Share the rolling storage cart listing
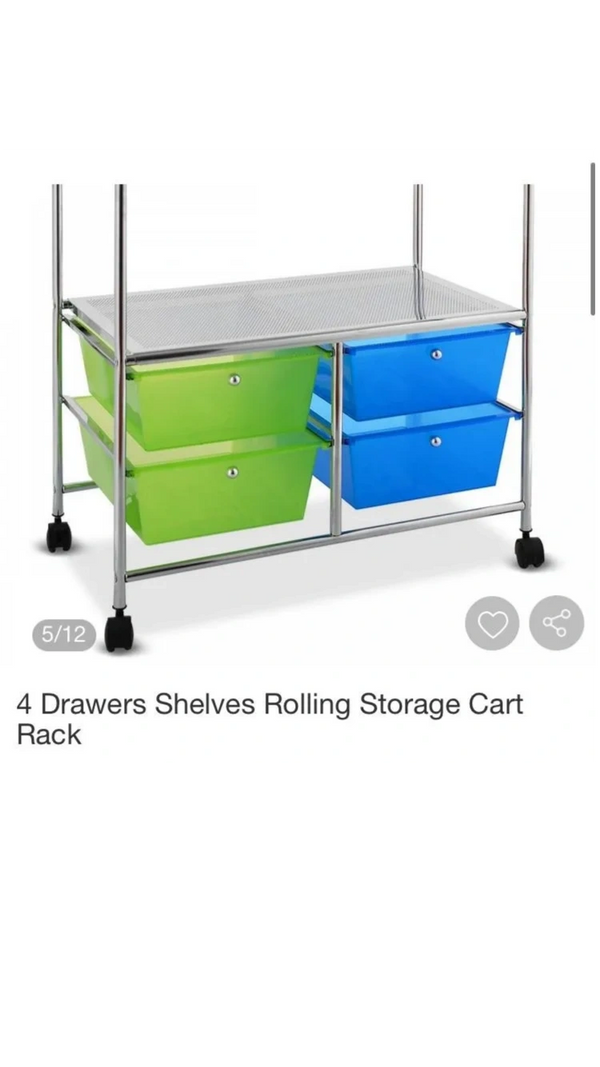Image resolution: width=600 pixels, height=1067 pixels. (556, 624)
